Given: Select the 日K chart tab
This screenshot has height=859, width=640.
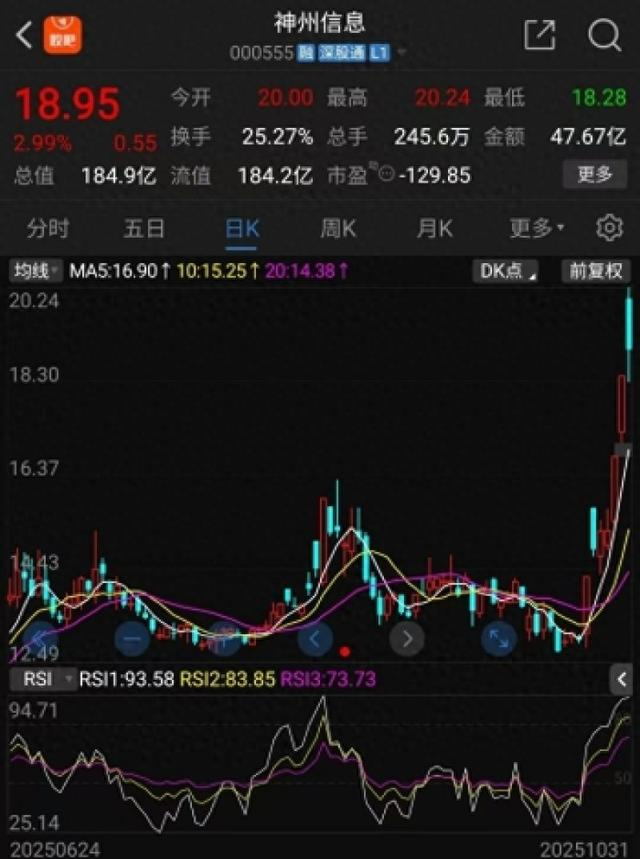Looking at the screenshot, I should (x=242, y=229).
